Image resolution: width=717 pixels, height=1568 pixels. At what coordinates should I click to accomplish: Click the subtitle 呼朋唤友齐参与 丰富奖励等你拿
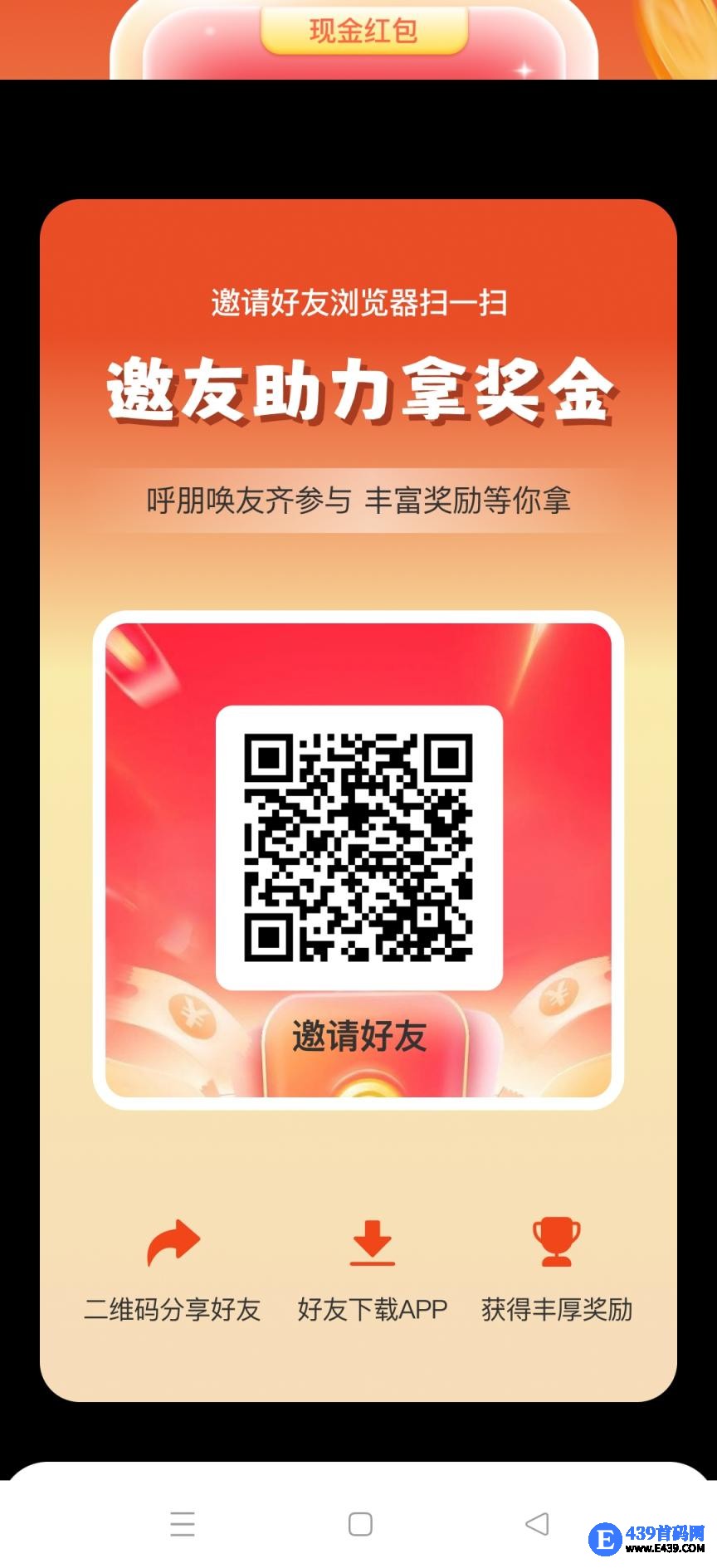tap(359, 500)
